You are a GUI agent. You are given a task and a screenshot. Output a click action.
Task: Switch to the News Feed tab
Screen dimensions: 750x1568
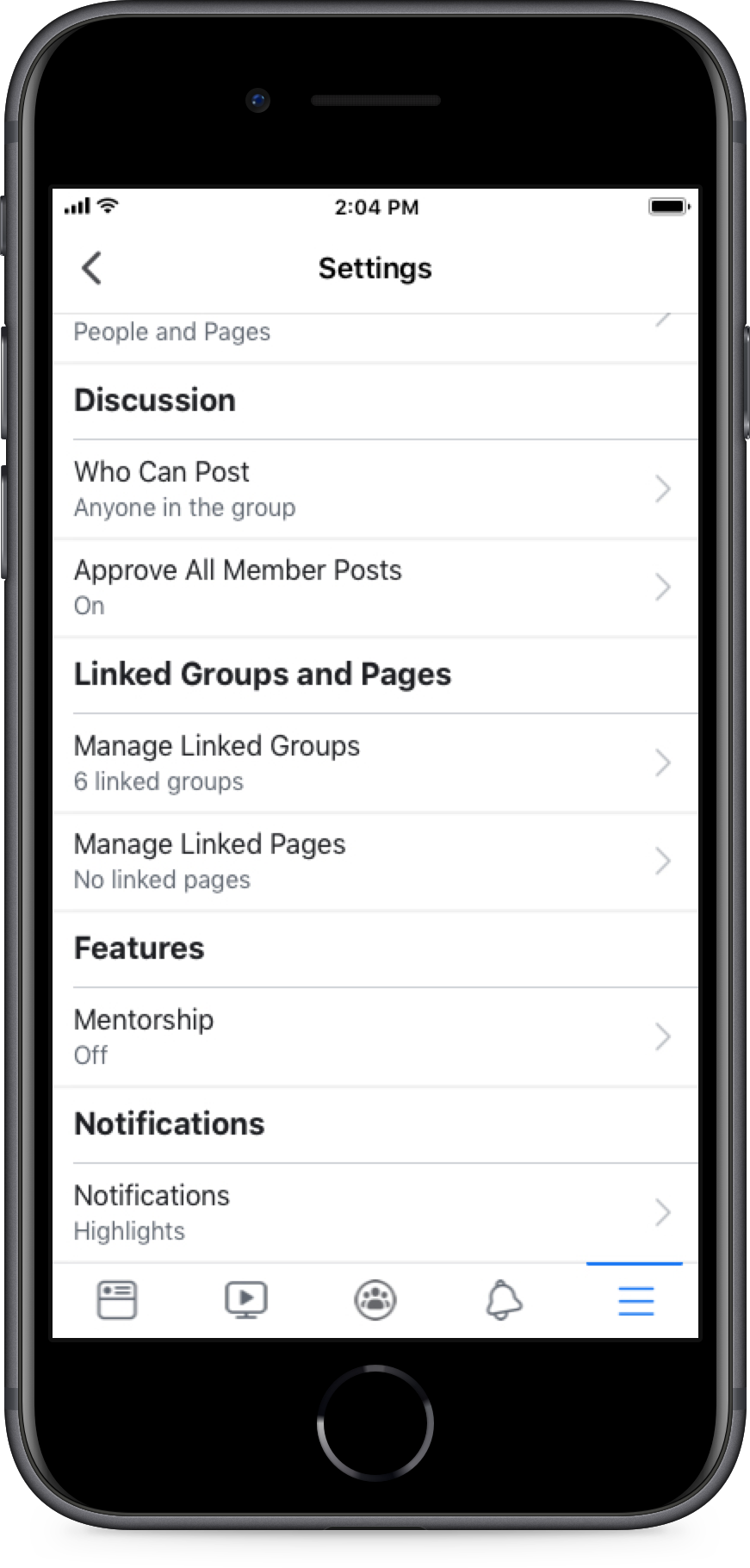tap(117, 1300)
